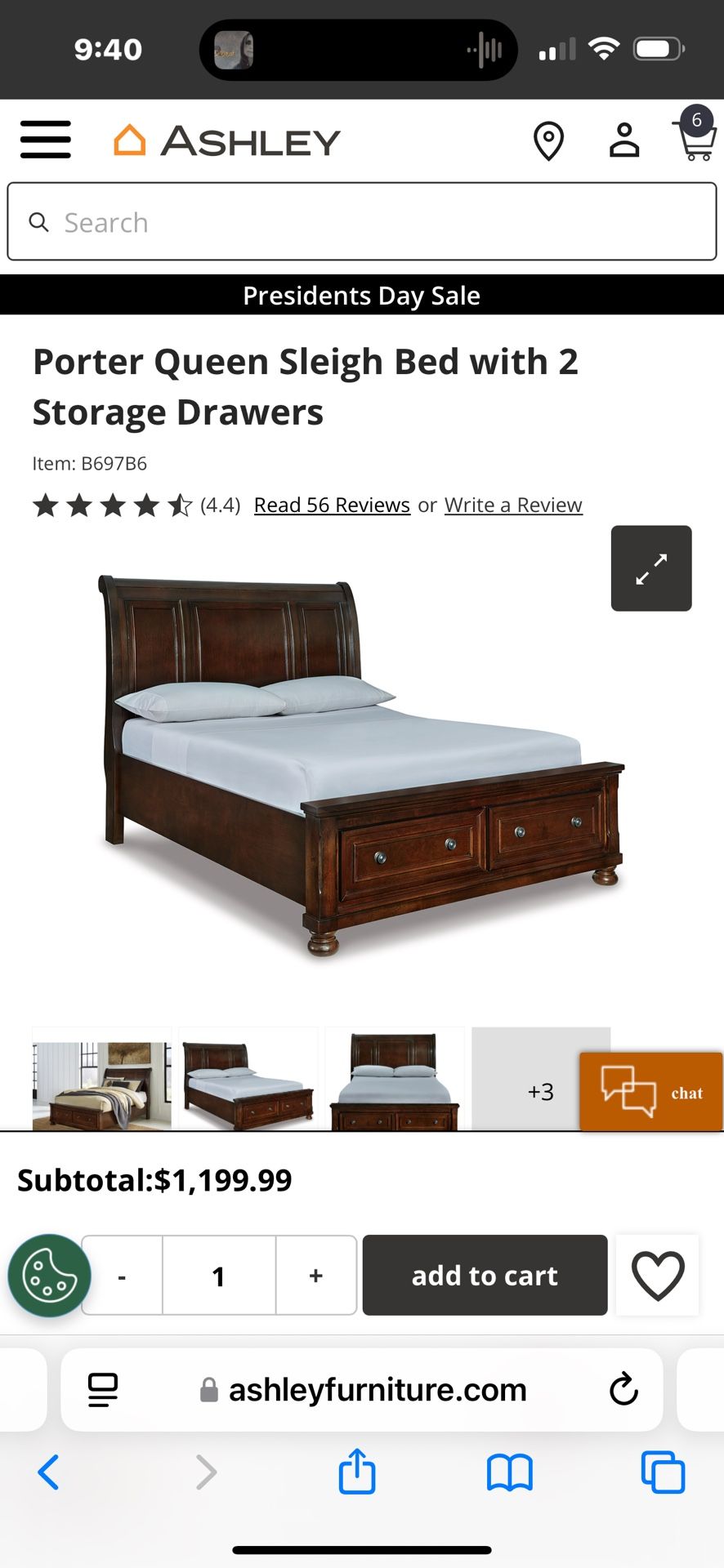The height and width of the screenshot is (1568, 724).
Task: Tap the Add to Cart button
Action: (484, 1275)
